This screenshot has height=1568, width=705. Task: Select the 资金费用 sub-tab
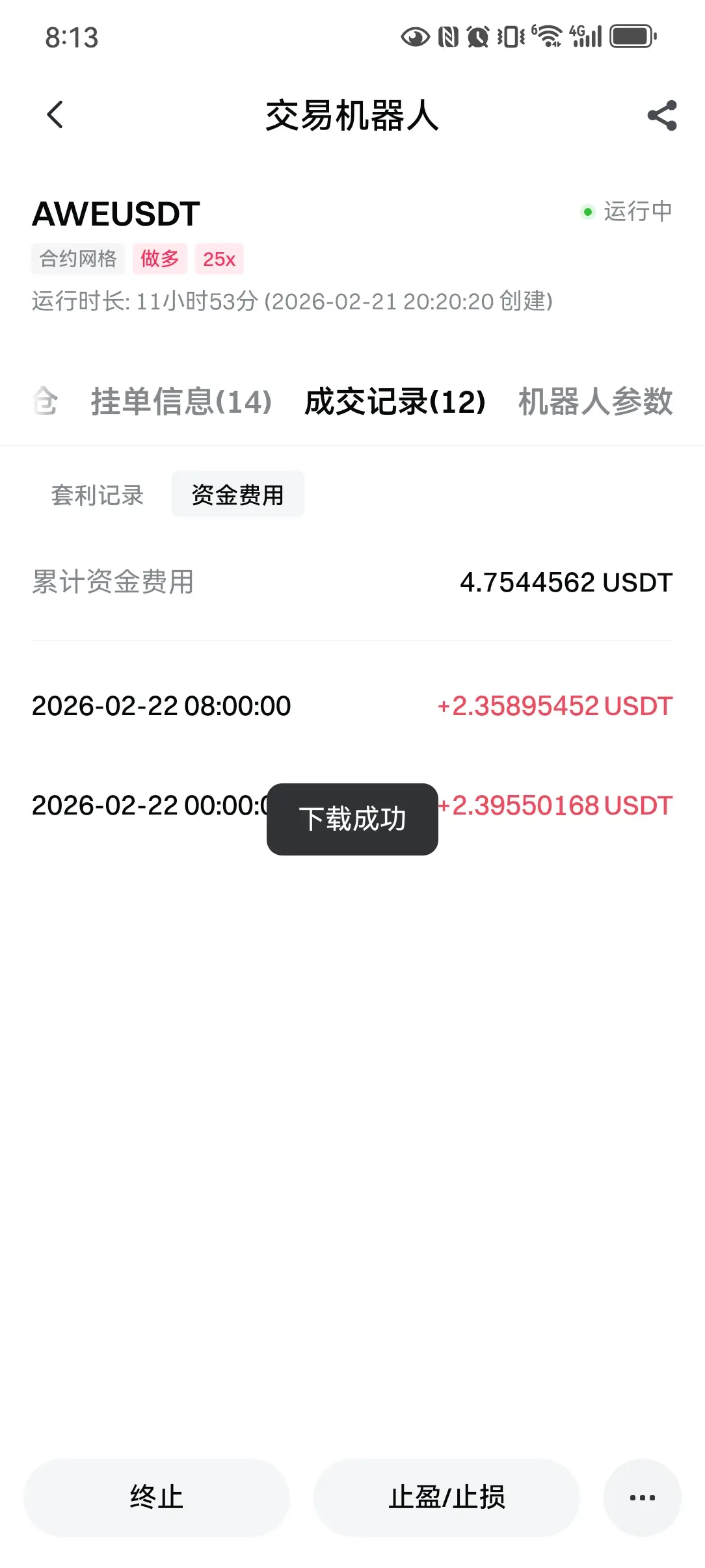tap(237, 495)
